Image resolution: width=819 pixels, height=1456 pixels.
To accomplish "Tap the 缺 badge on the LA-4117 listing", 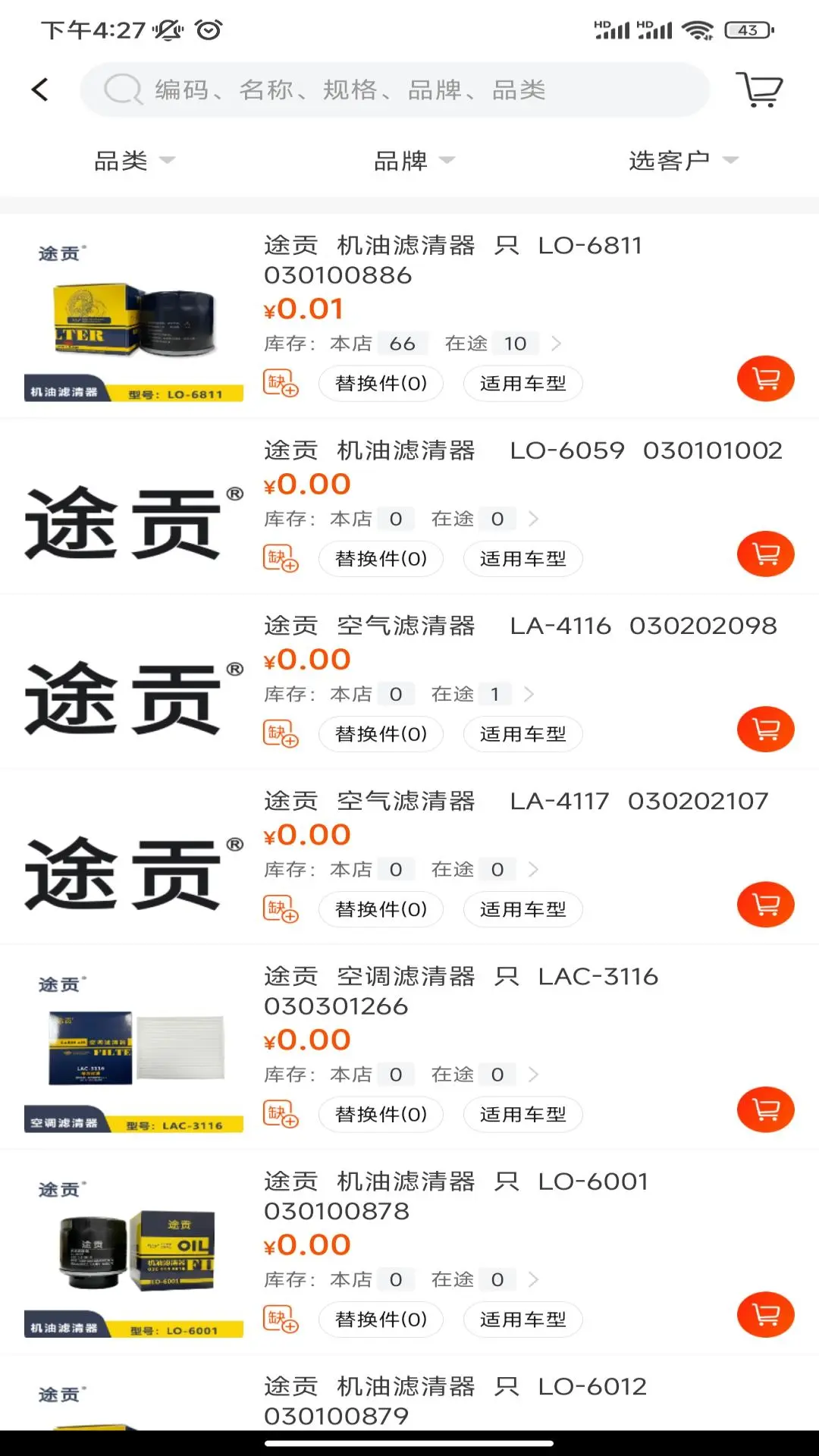I will tap(282, 909).
